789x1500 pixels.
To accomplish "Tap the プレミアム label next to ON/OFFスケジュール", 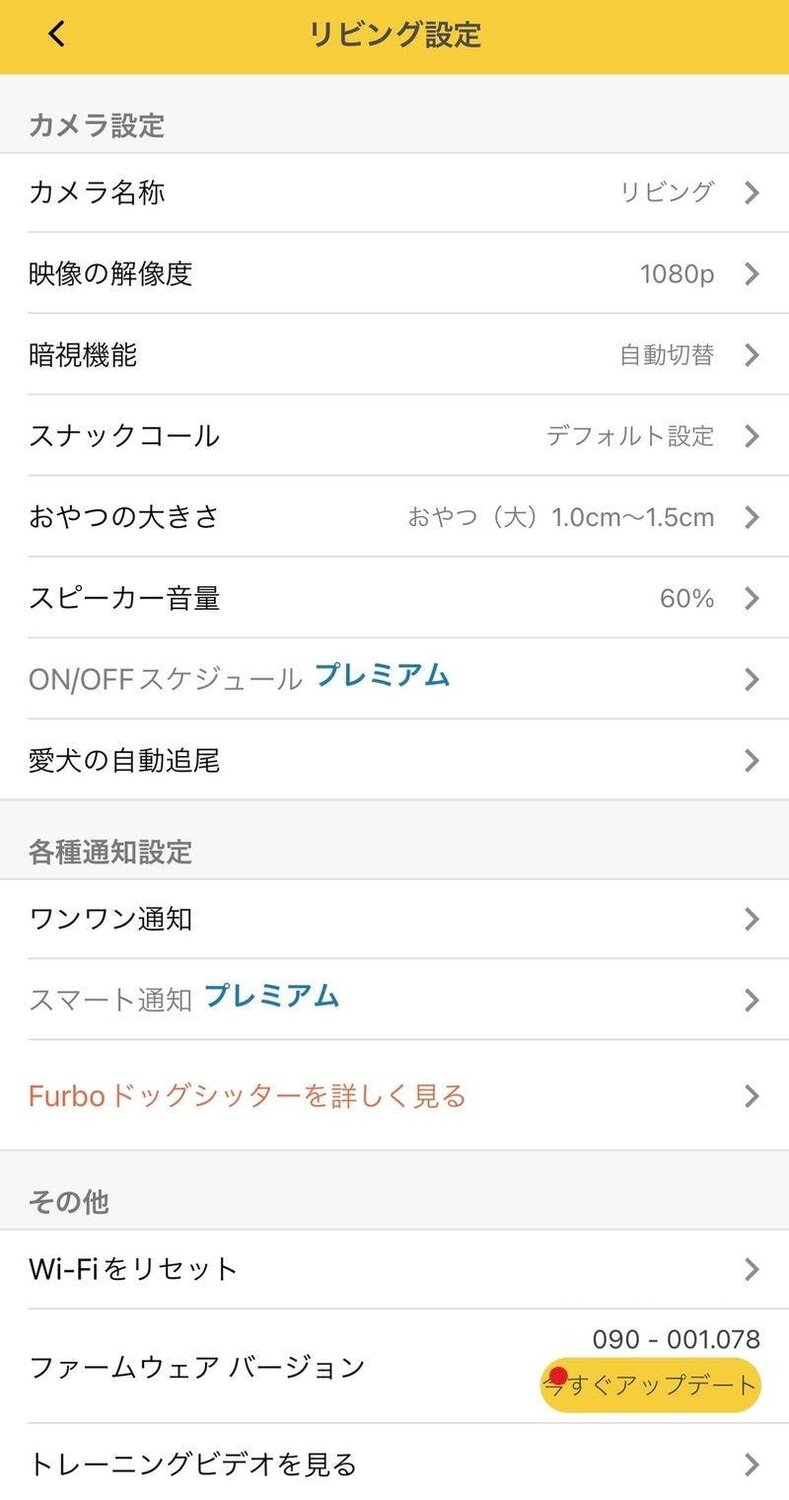I will click(x=382, y=677).
